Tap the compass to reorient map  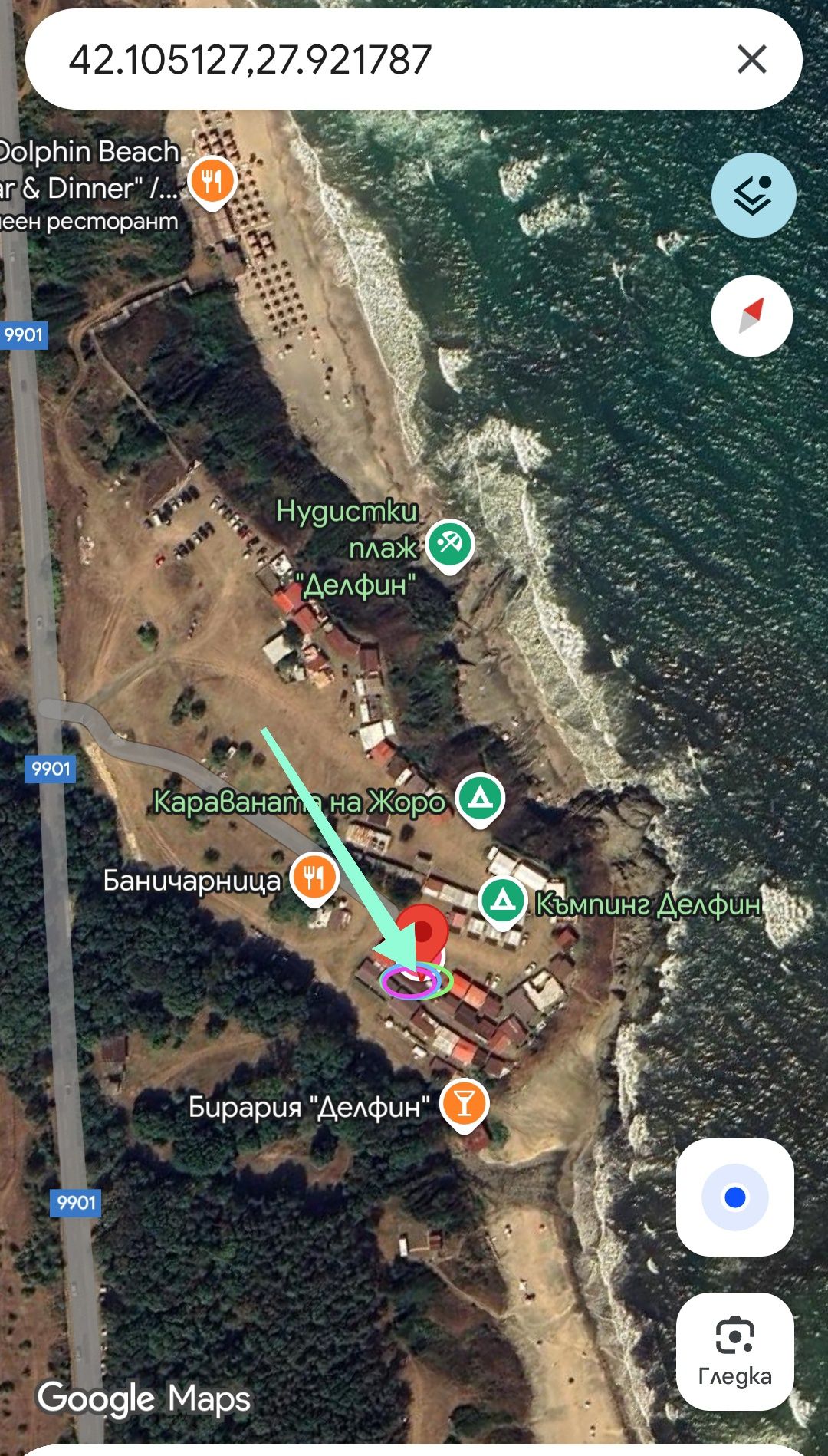[751, 316]
